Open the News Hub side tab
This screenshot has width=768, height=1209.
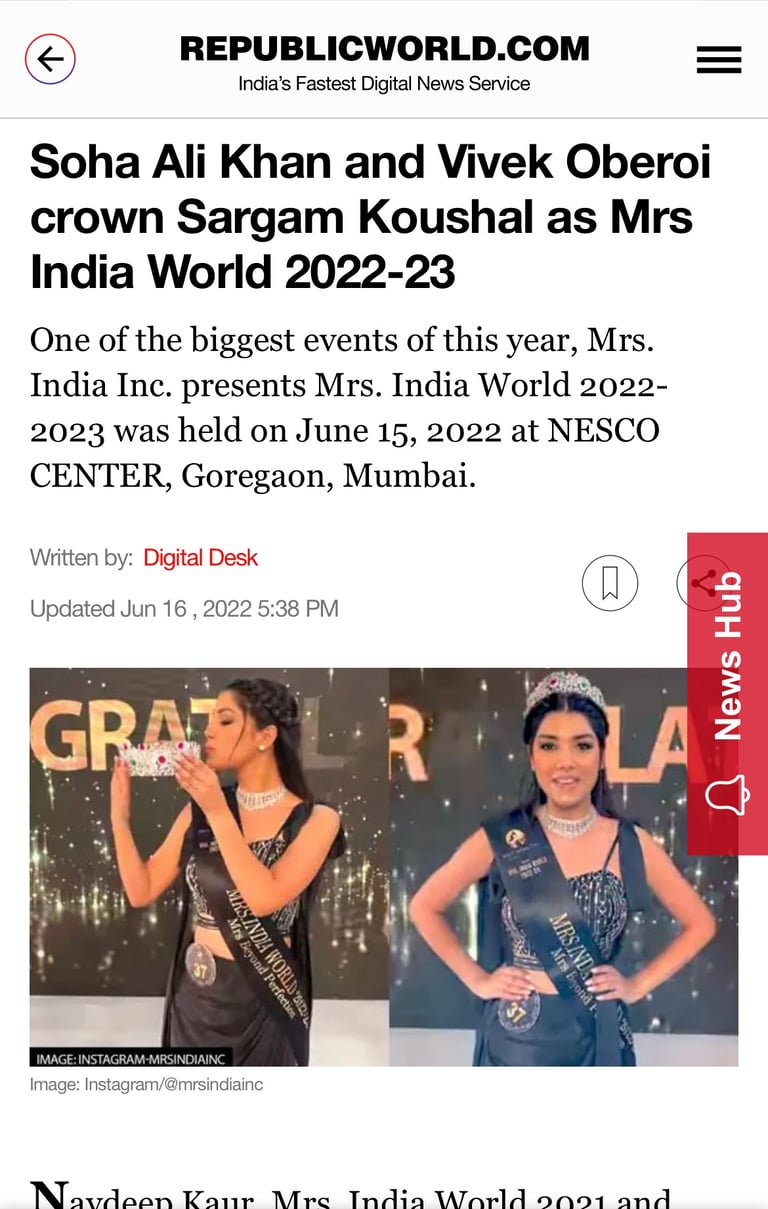tap(727, 693)
